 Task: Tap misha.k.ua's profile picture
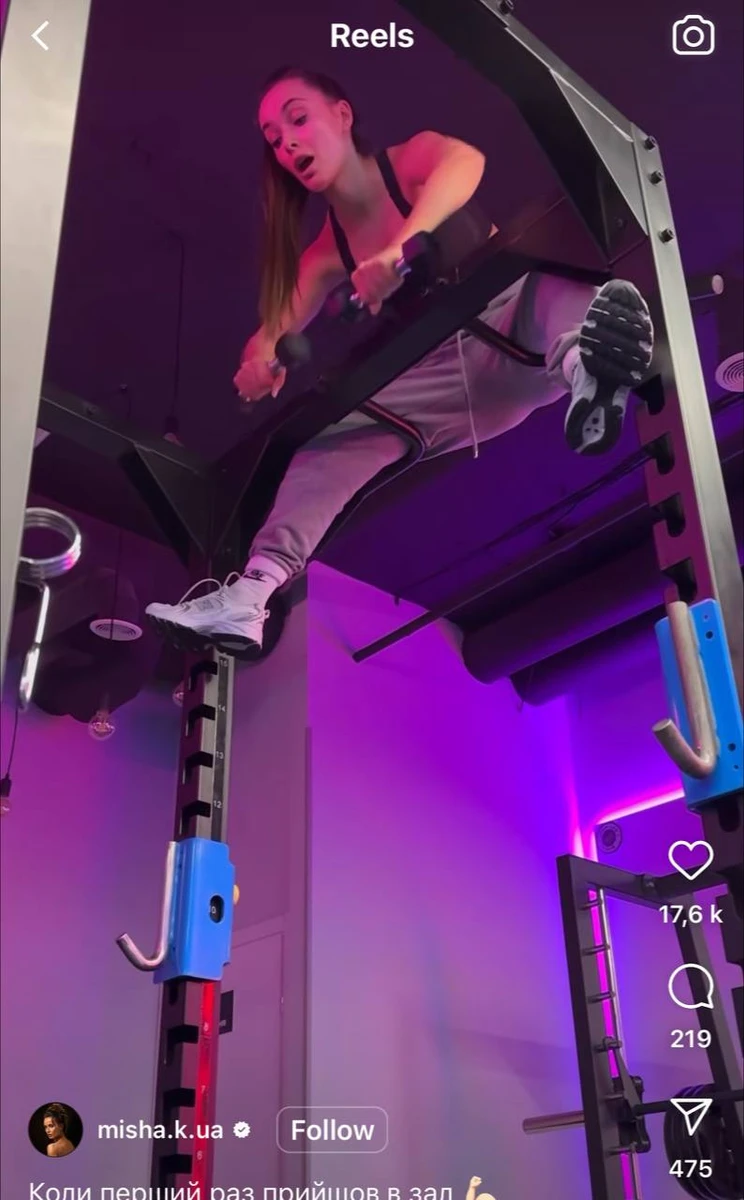55,1130
